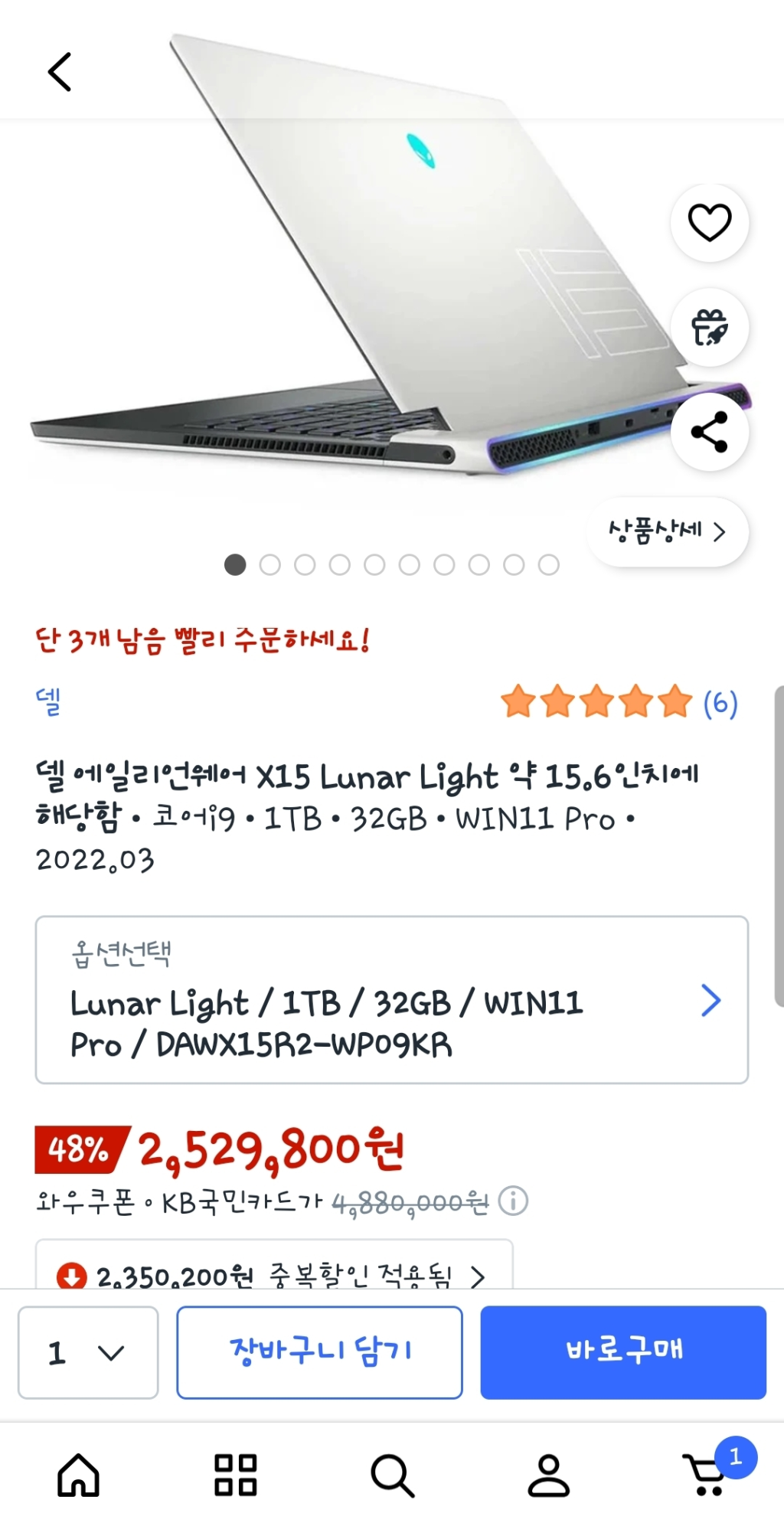
Task: Show info about the KB국민카드 price
Action: tap(513, 1201)
